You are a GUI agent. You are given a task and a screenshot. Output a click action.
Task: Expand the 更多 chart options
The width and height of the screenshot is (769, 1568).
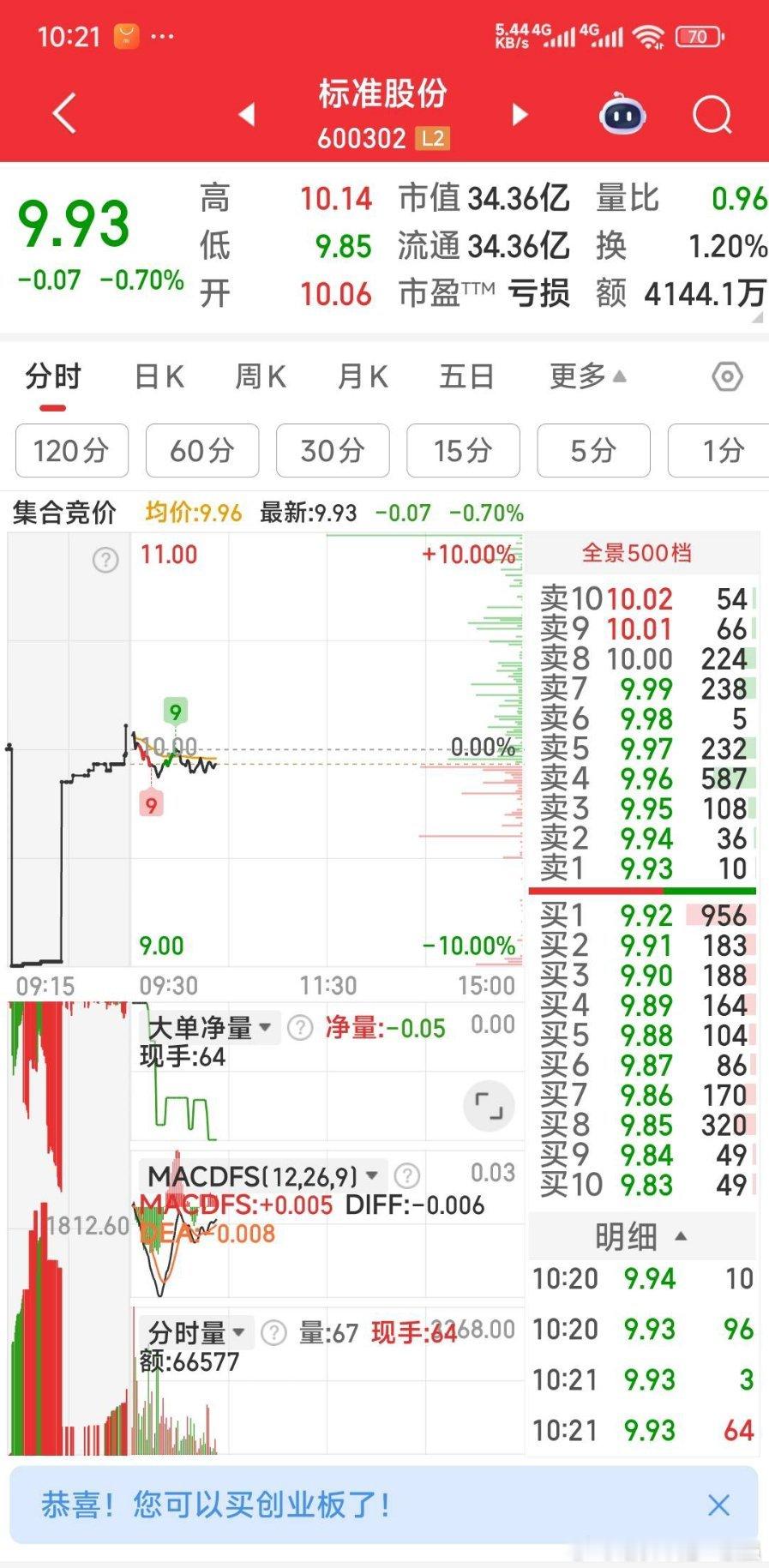[x=588, y=376]
